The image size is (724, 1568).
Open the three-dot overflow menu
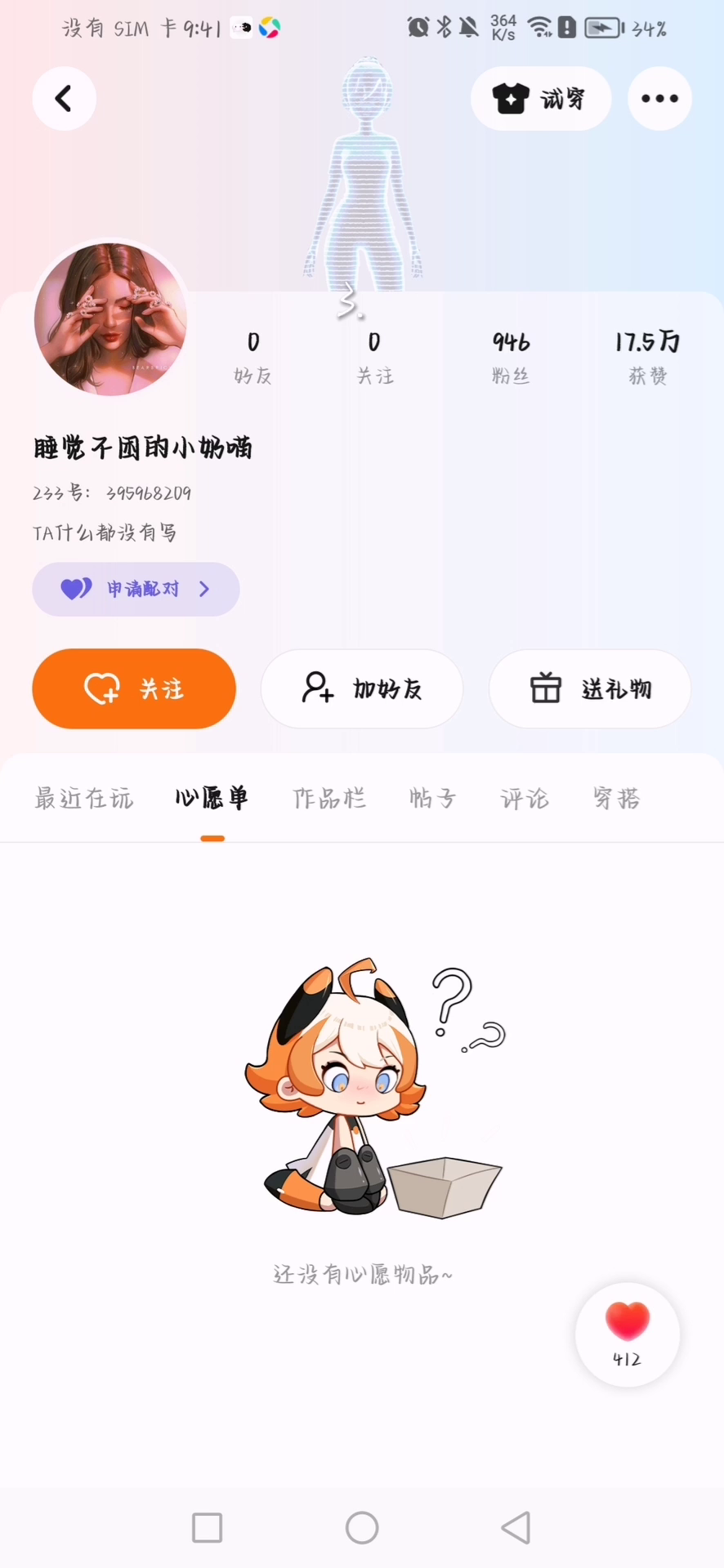pyautogui.click(x=659, y=99)
